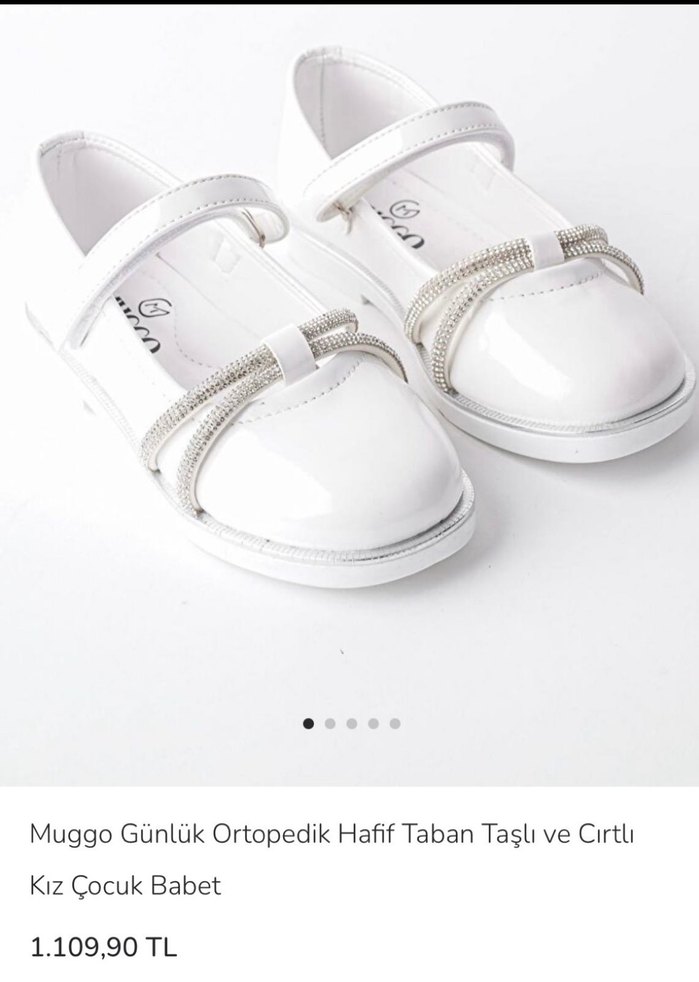Jump to the last image indicator dot
The image size is (699, 982).
[395, 723]
